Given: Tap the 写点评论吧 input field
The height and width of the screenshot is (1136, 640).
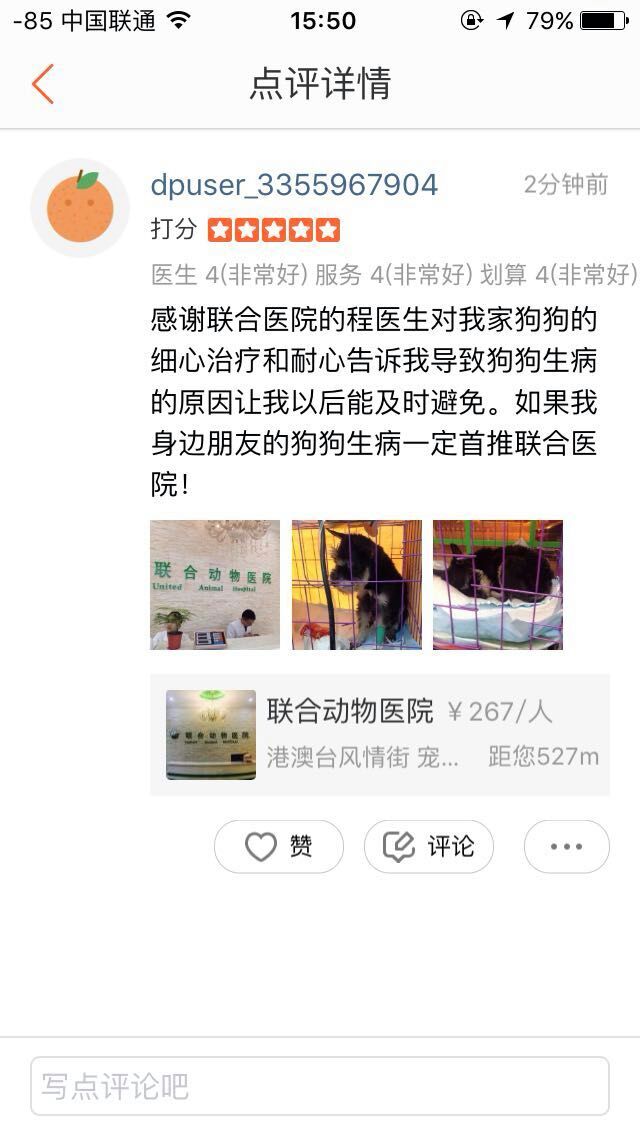Looking at the screenshot, I should [x=320, y=1086].
